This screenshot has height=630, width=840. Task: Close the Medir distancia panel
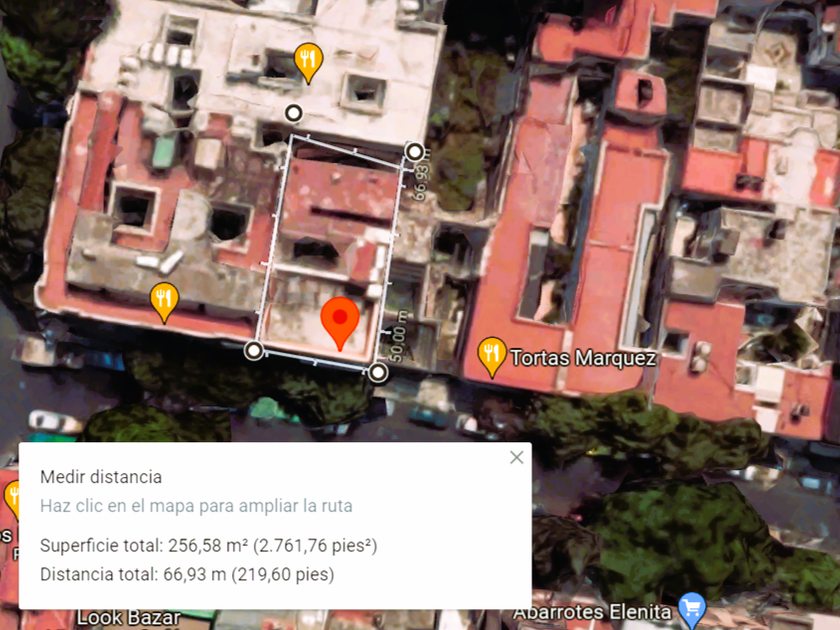pos(516,457)
